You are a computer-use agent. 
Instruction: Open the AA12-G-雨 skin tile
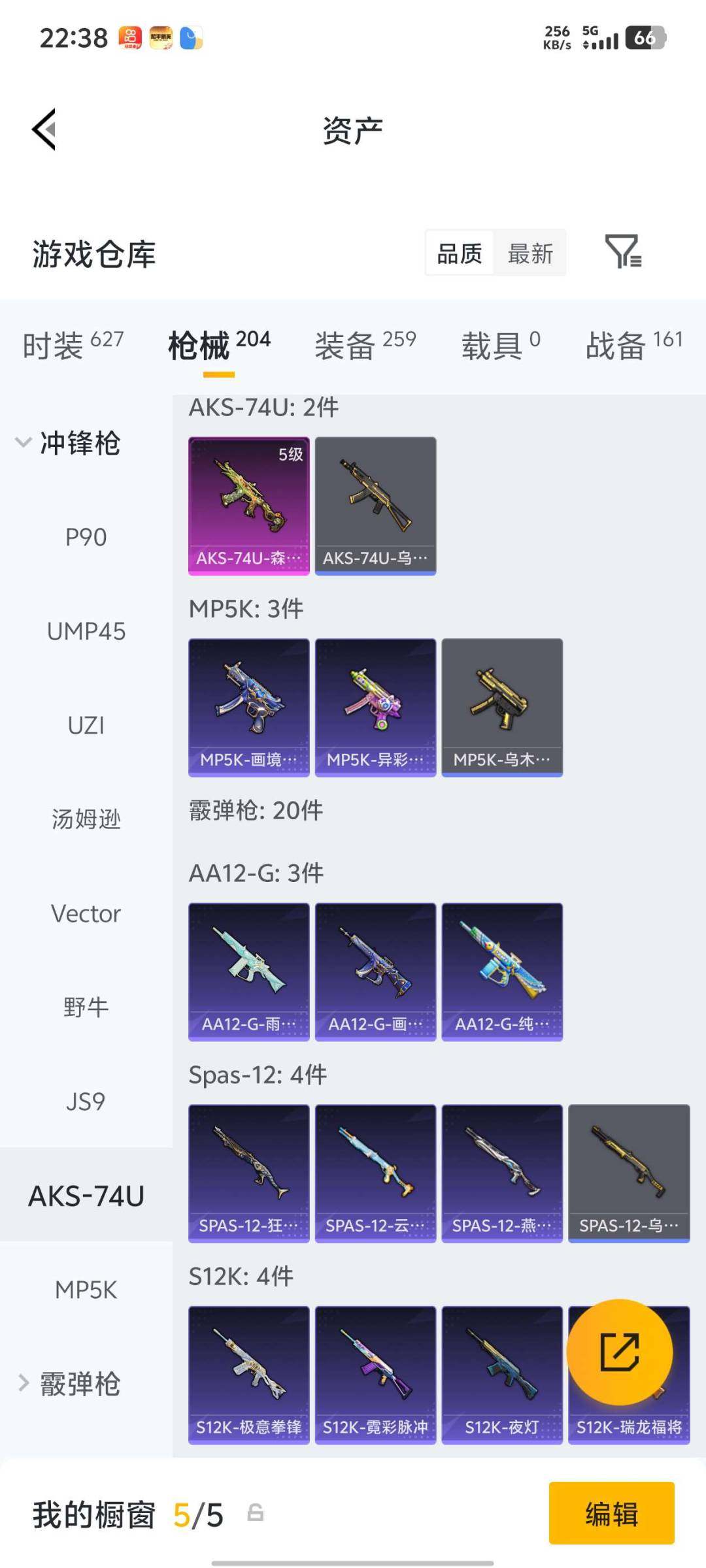tap(248, 972)
